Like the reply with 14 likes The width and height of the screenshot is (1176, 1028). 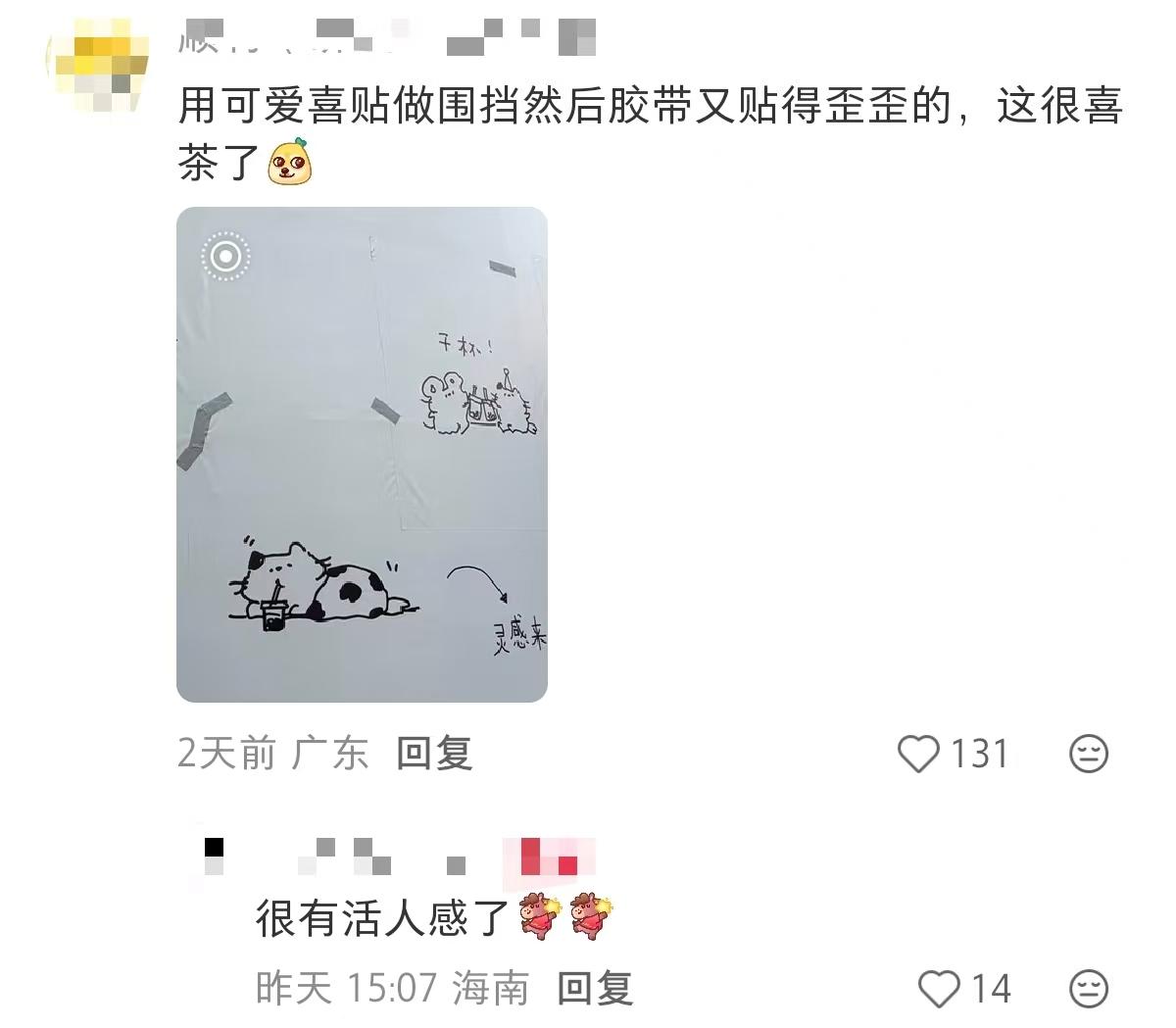(939, 988)
